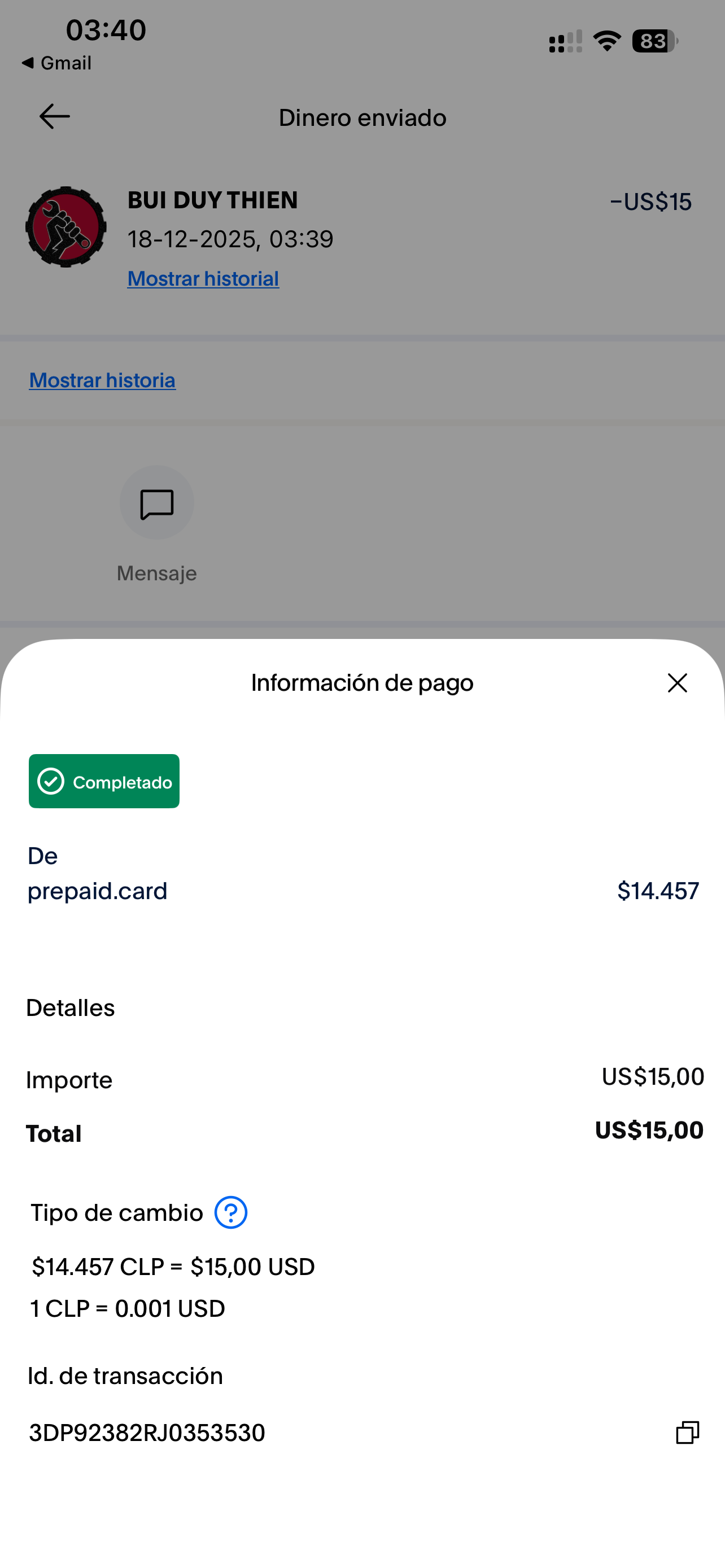Close the Información de pago sheet
Screen dimensions: 725x1568
pos(677,683)
